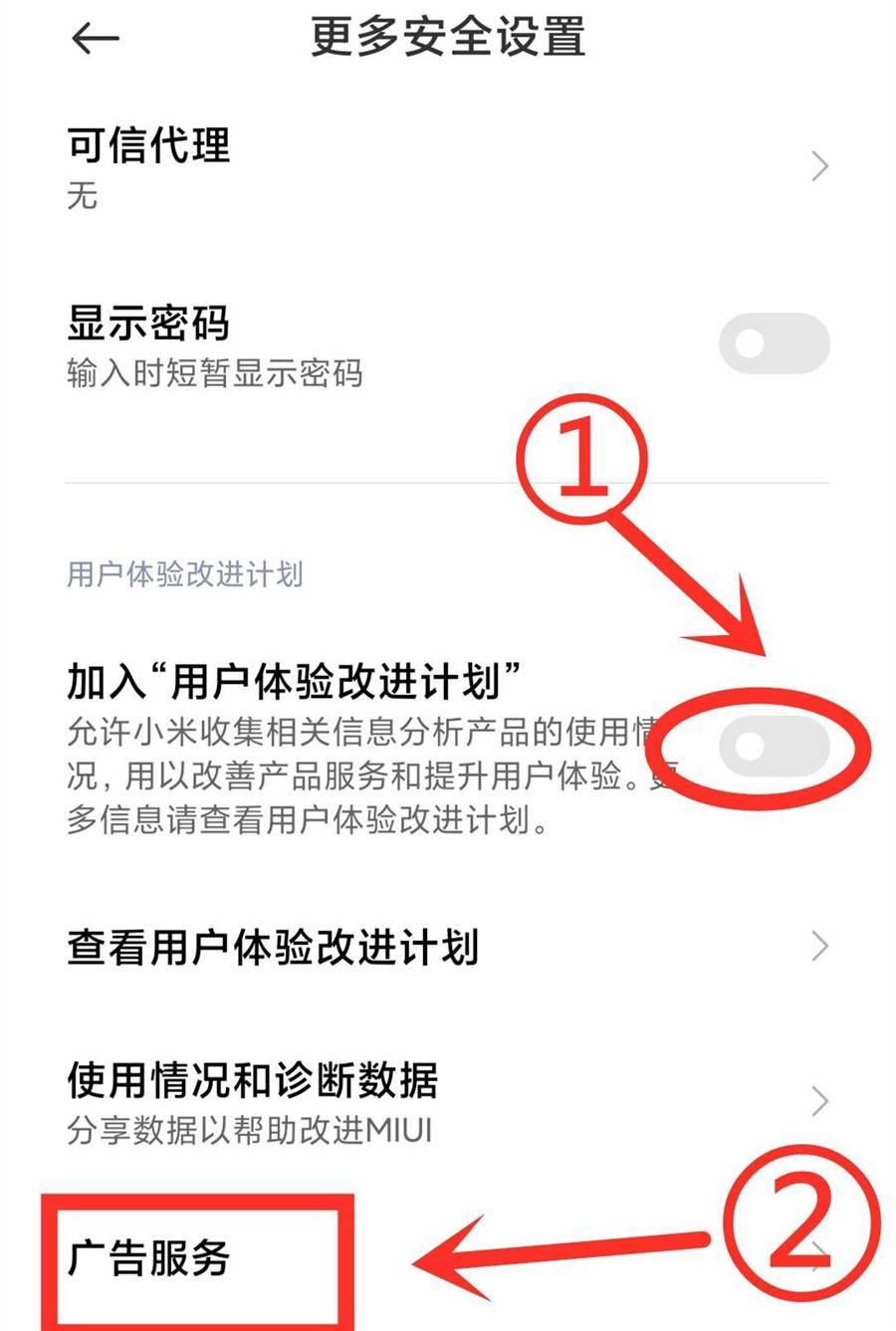Viewport: 896px width, 1331px height.
Task: Open 查看用户体验改进计划
Action: pyautogui.click(x=448, y=947)
